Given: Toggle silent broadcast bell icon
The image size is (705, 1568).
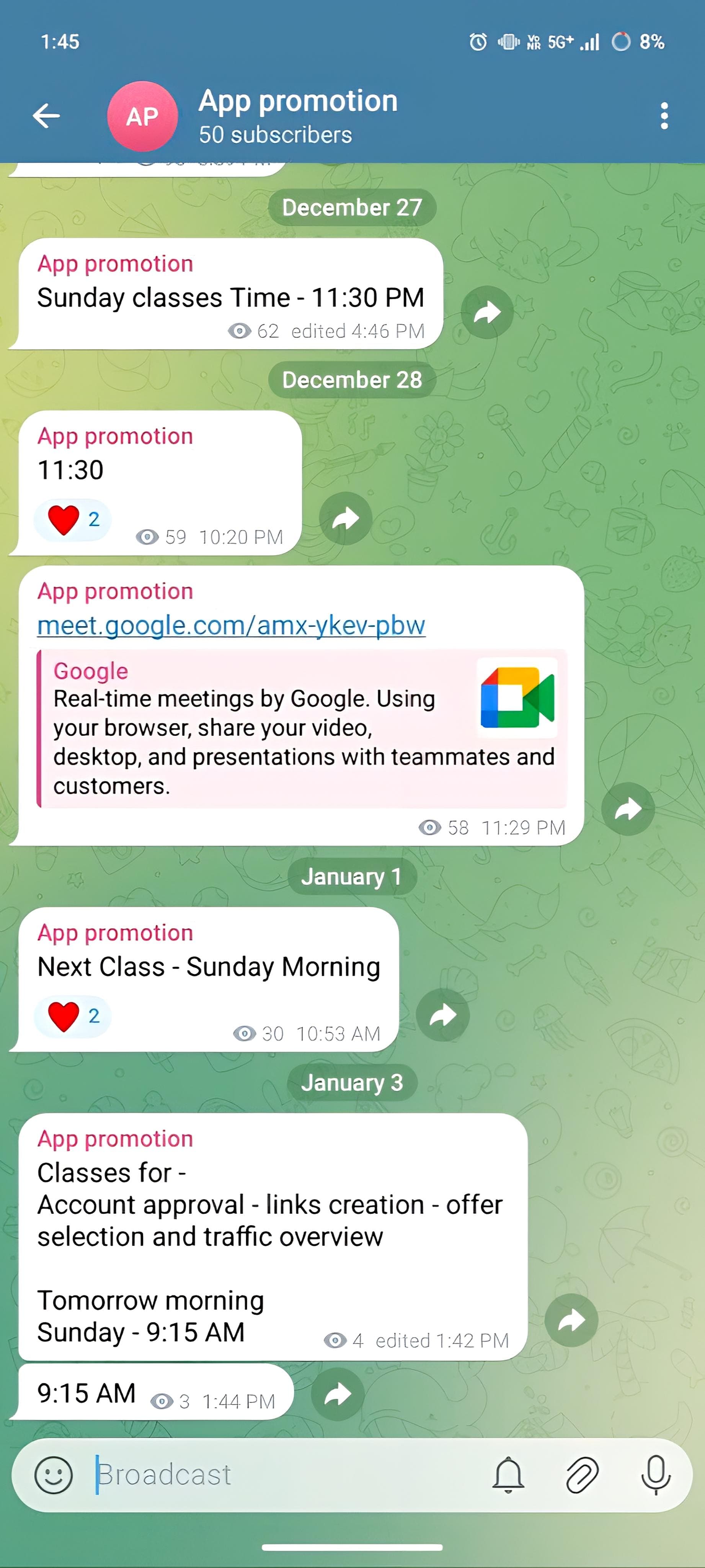Looking at the screenshot, I should 508,1475.
